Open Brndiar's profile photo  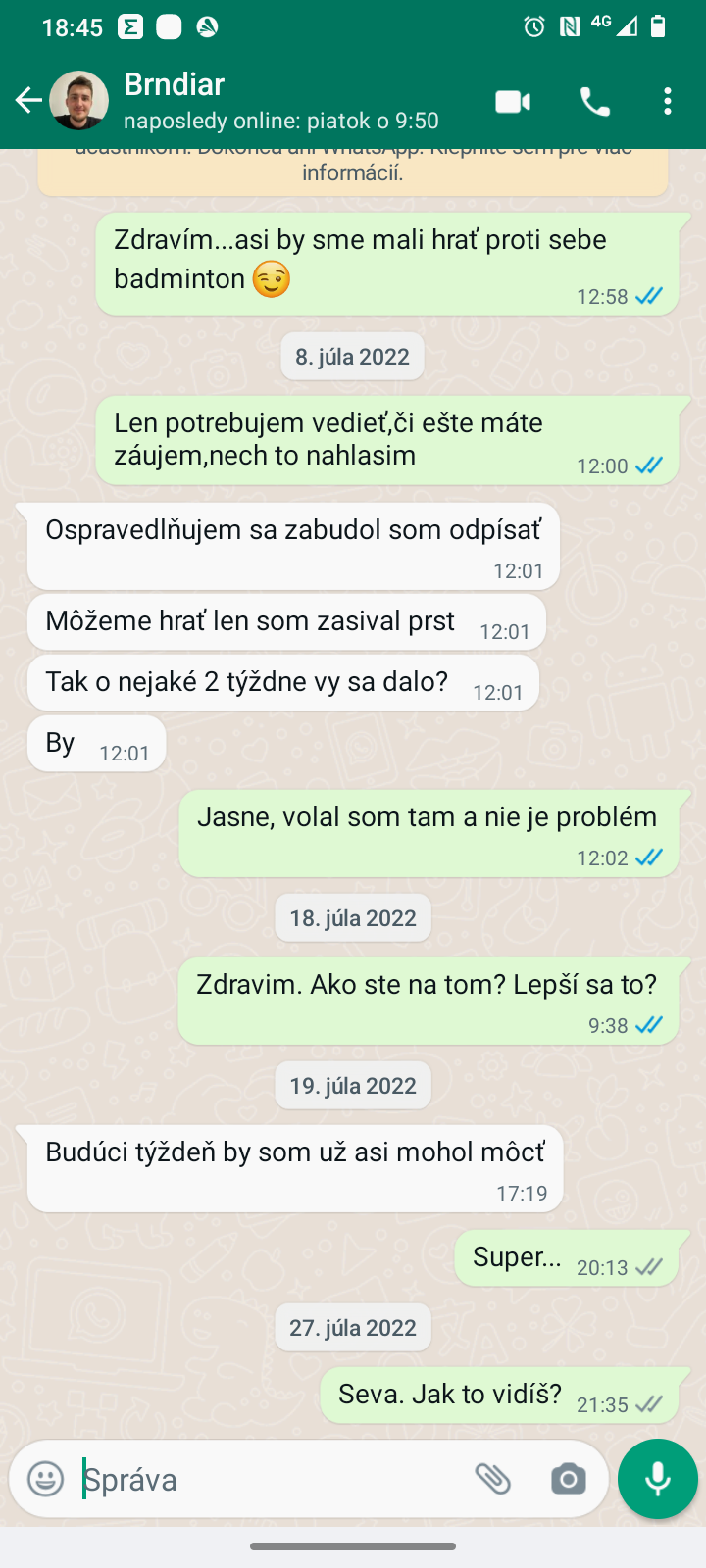[x=78, y=100]
